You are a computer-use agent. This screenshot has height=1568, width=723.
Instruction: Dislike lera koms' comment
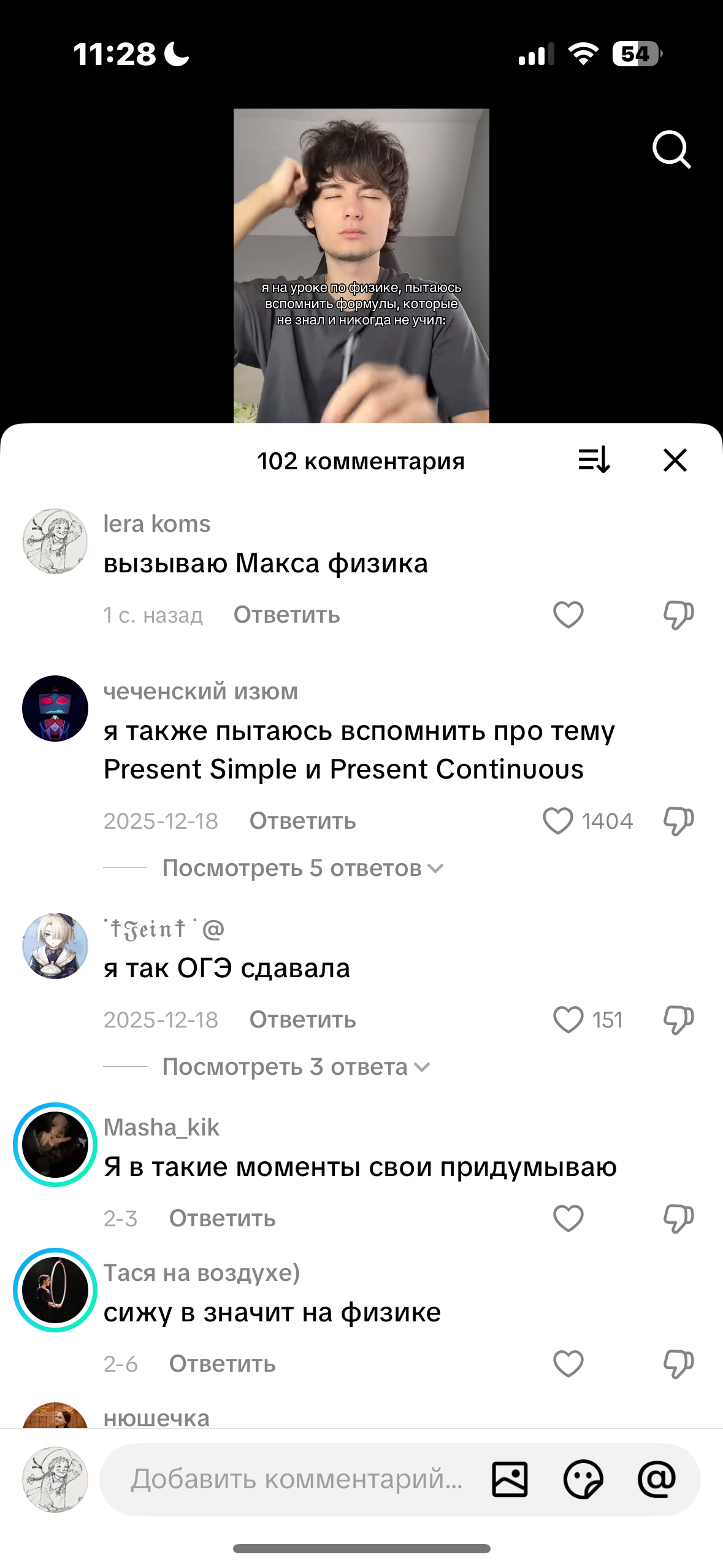(x=678, y=615)
